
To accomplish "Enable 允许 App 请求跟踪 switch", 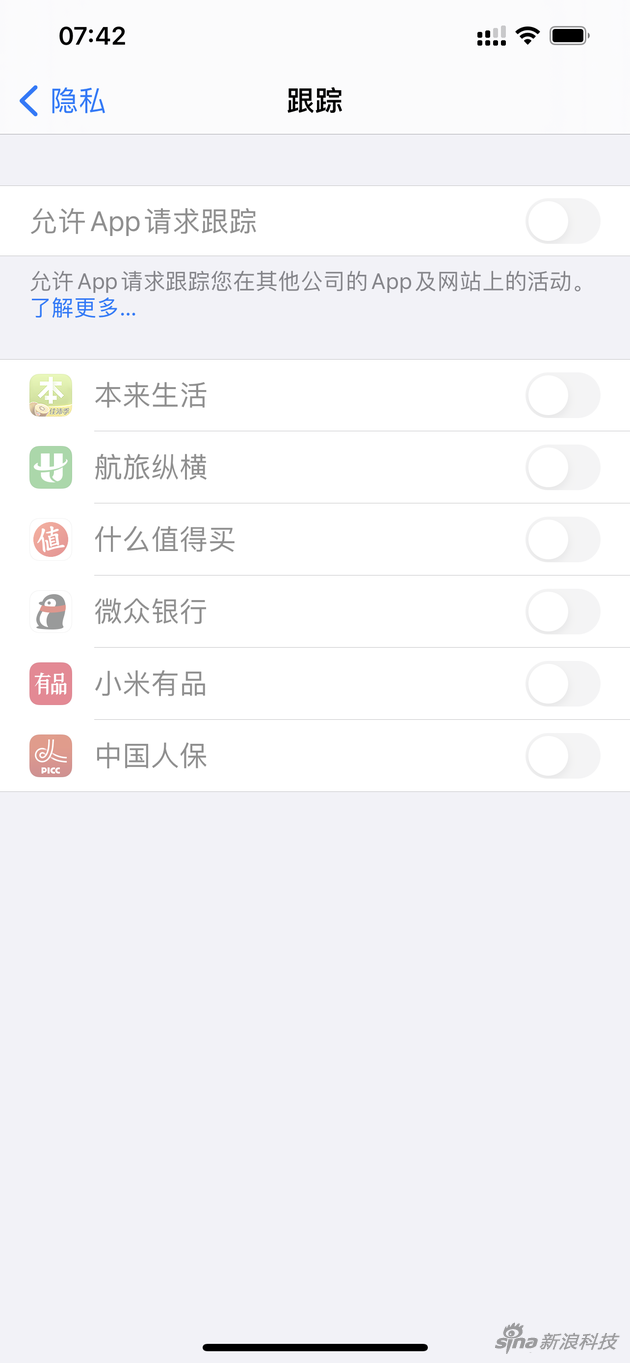I will click(x=562, y=221).
